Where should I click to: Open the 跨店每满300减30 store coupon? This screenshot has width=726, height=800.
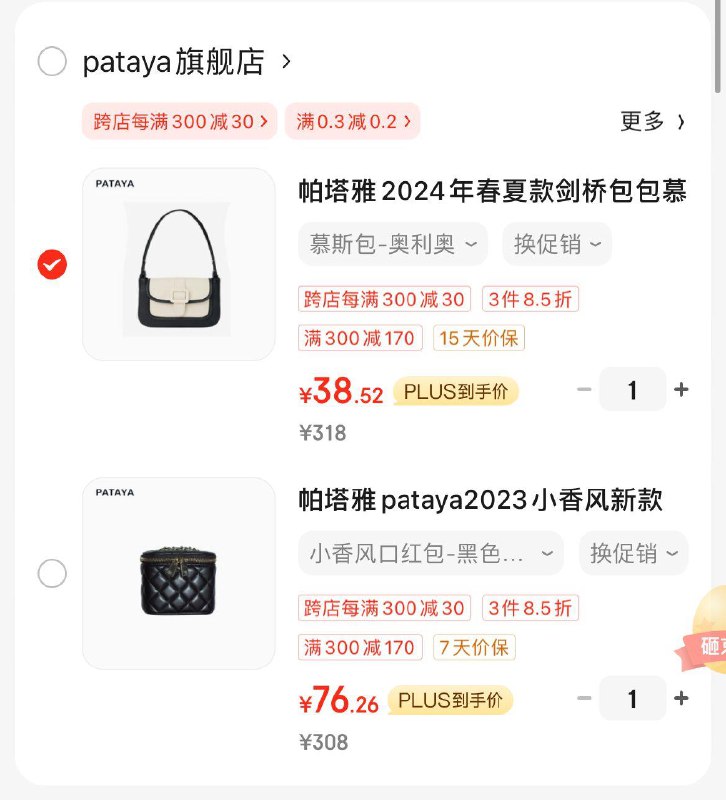[x=180, y=122]
